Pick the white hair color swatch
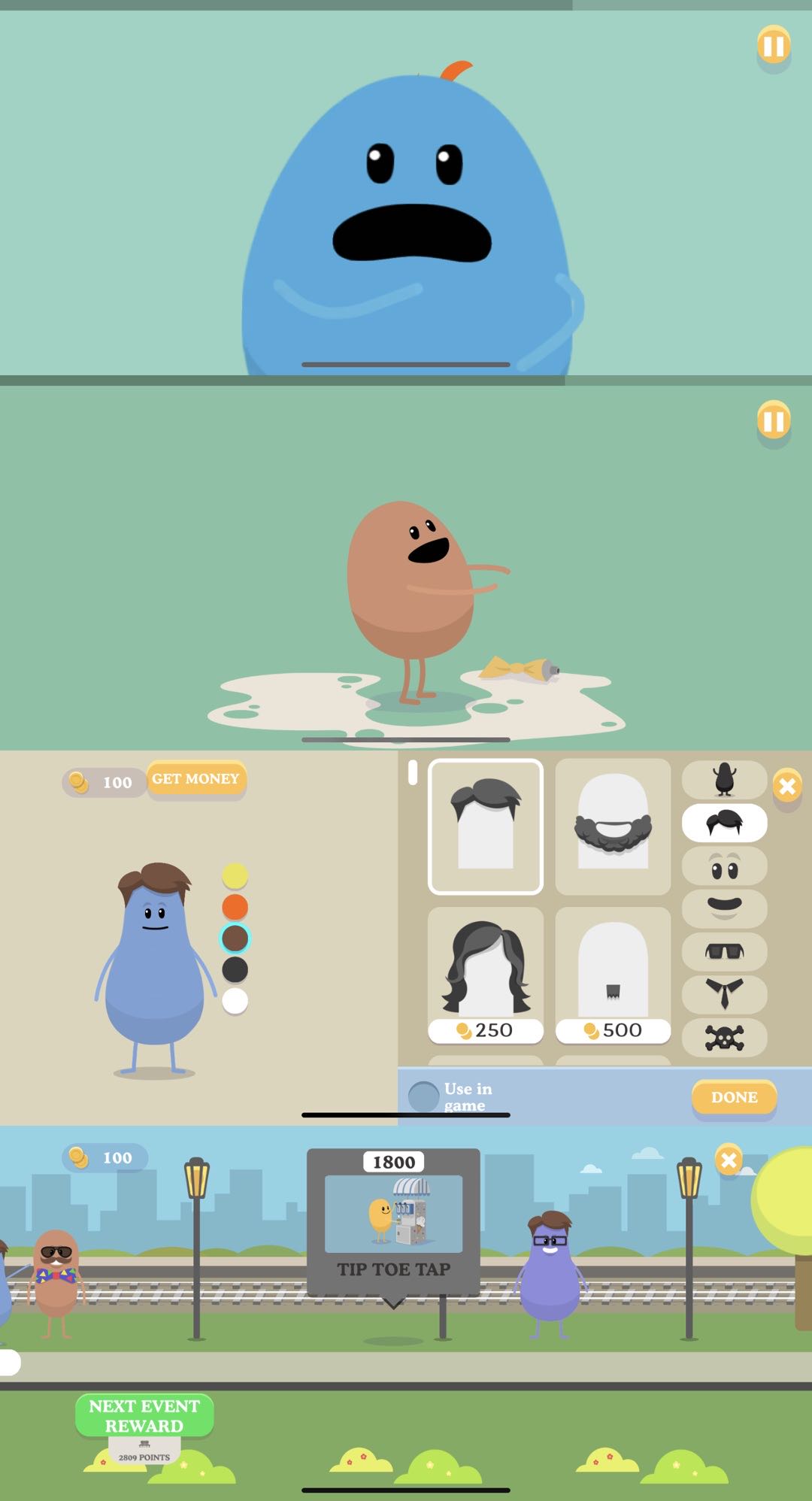Screen dimensions: 812x1501 tap(235, 1001)
